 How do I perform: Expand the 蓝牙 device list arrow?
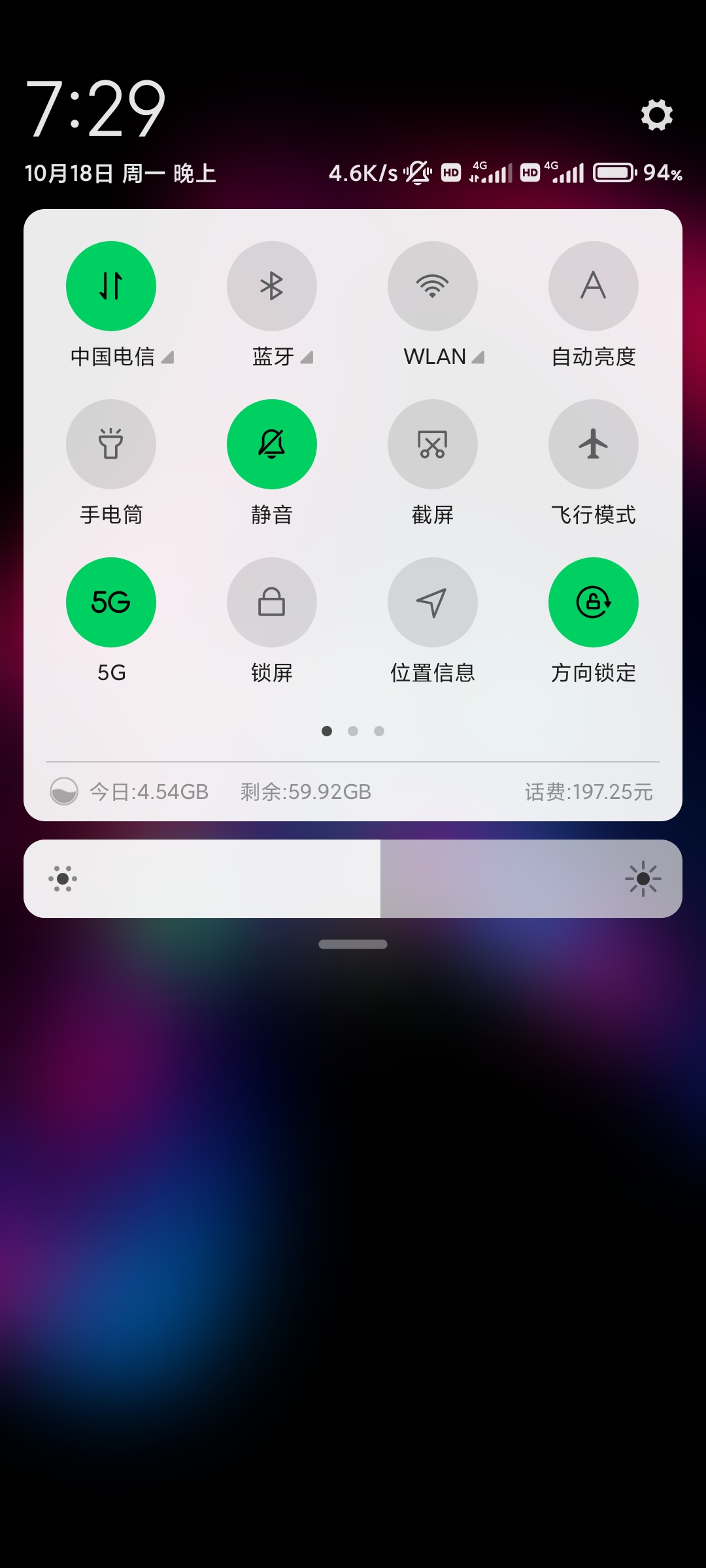tap(307, 357)
